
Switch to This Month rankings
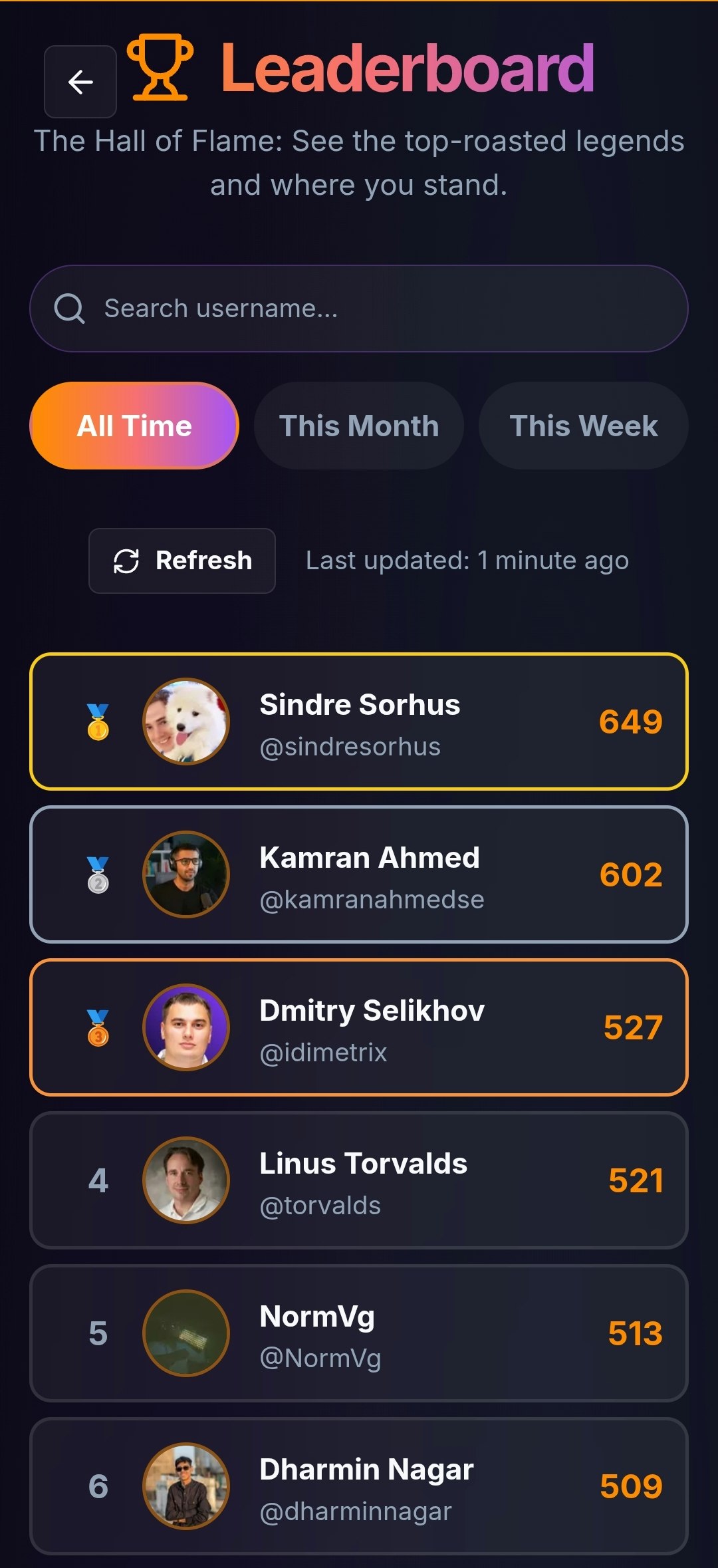359,426
